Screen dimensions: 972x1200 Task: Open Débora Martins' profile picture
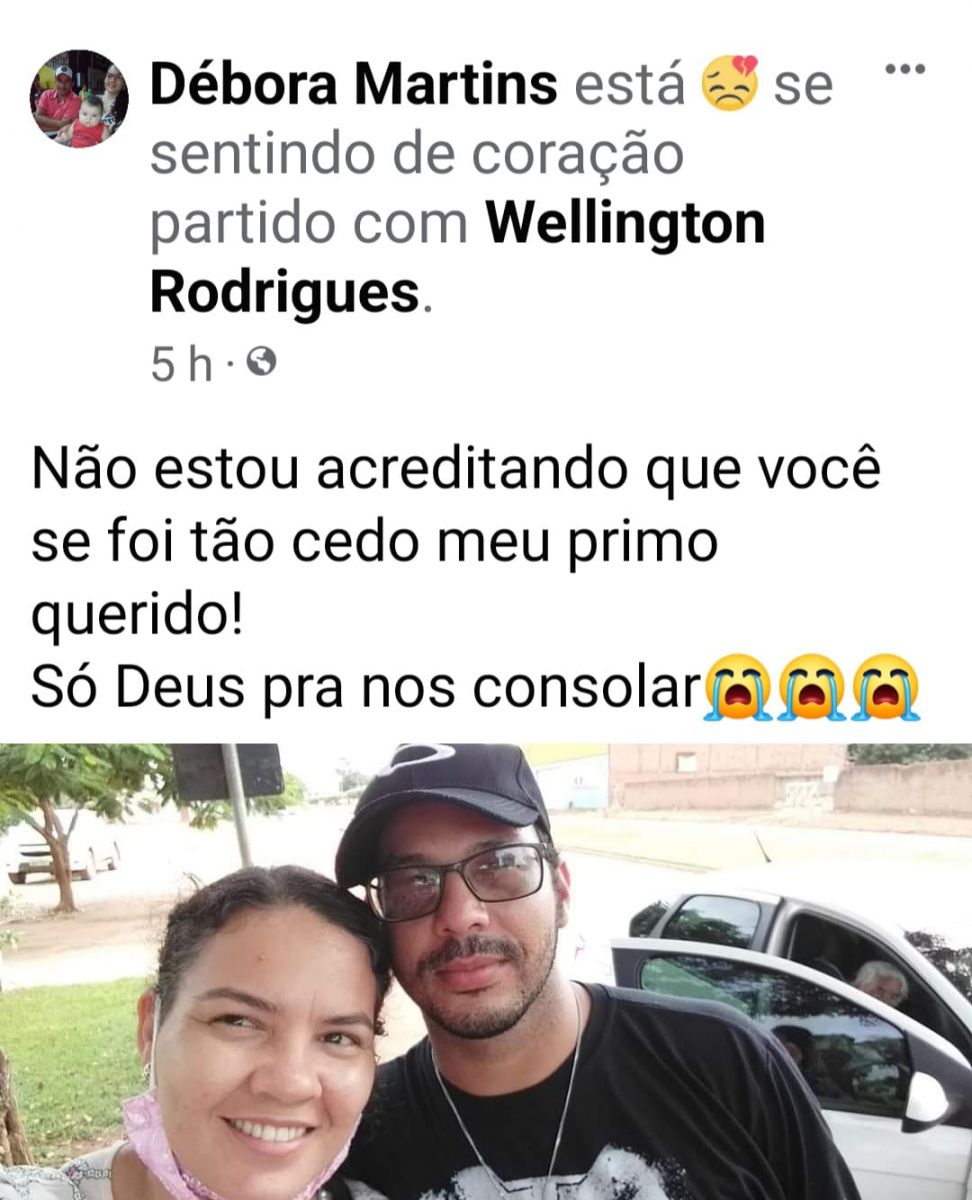[79, 99]
